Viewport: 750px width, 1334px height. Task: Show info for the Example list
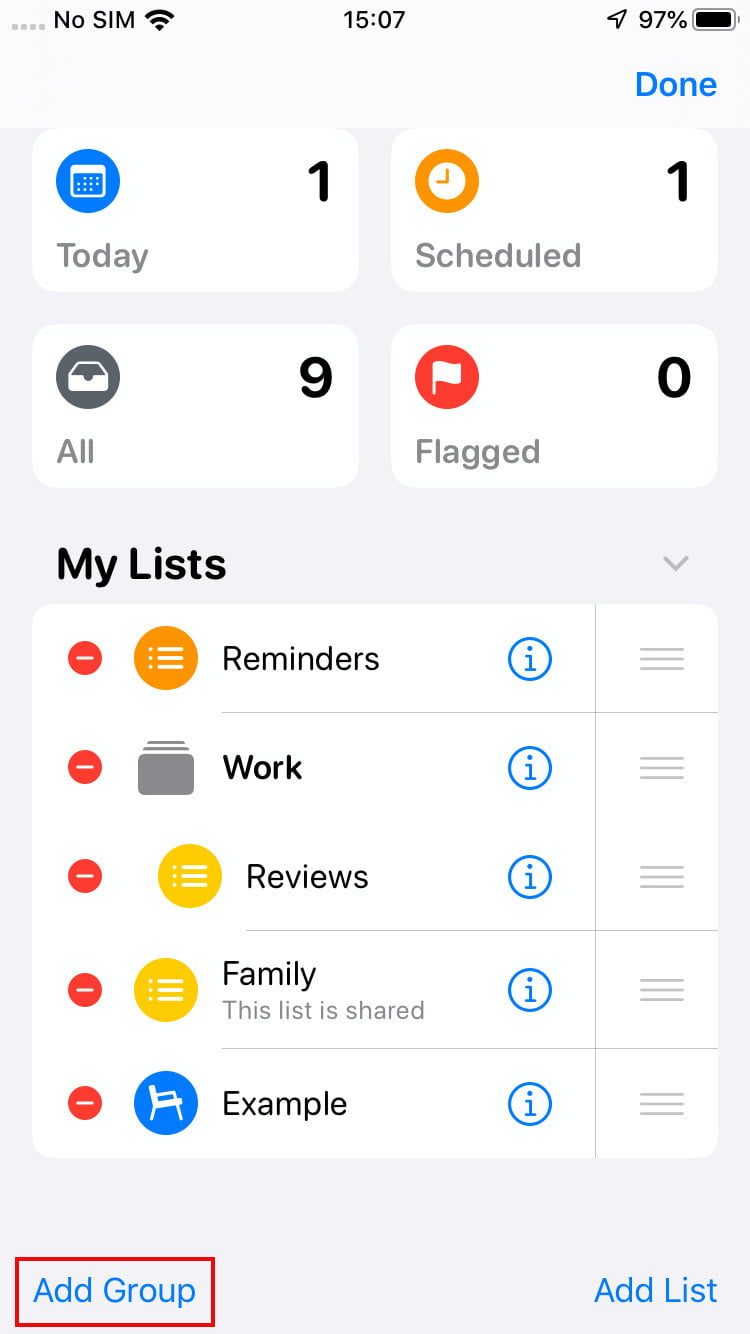530,1104
